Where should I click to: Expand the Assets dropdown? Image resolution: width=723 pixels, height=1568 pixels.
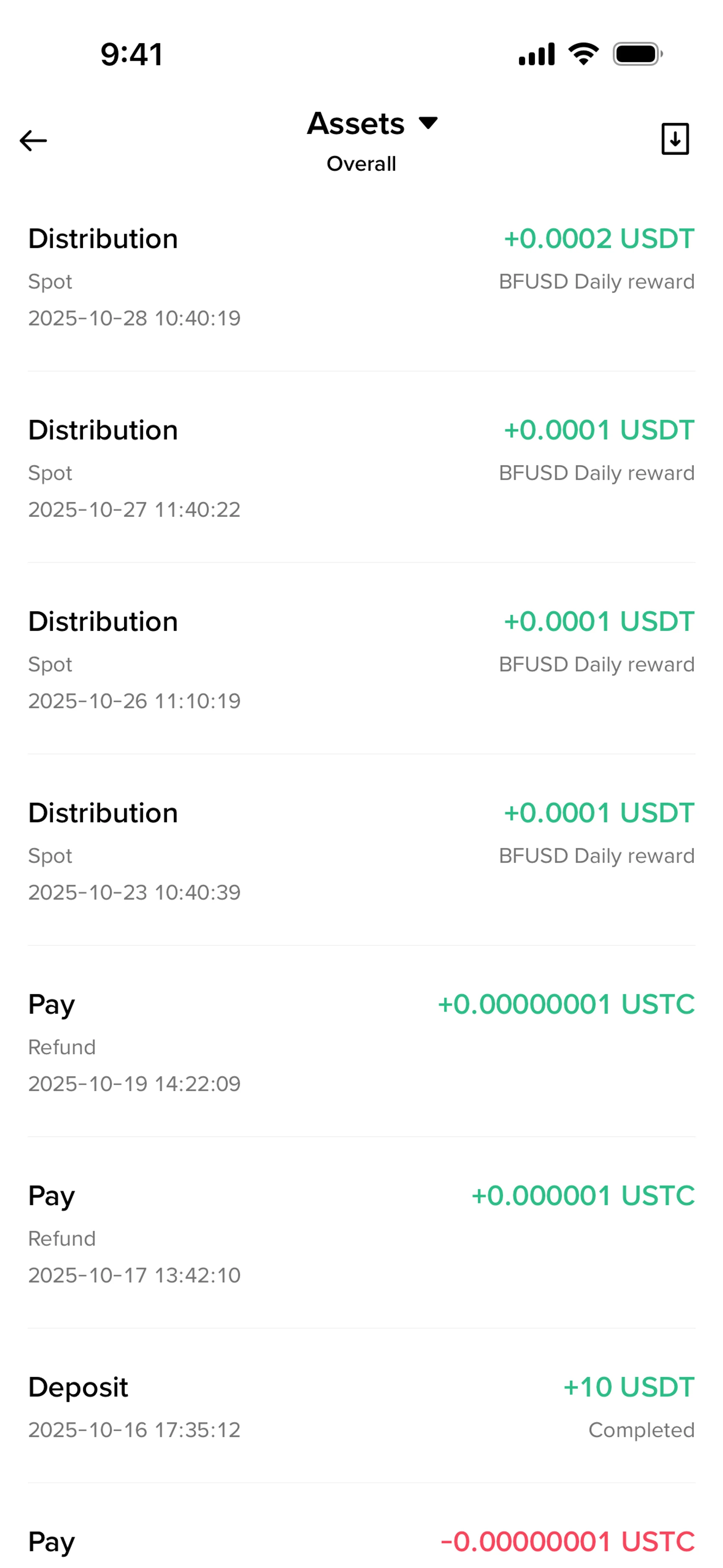pyautogui.click(x=372, y=124)
